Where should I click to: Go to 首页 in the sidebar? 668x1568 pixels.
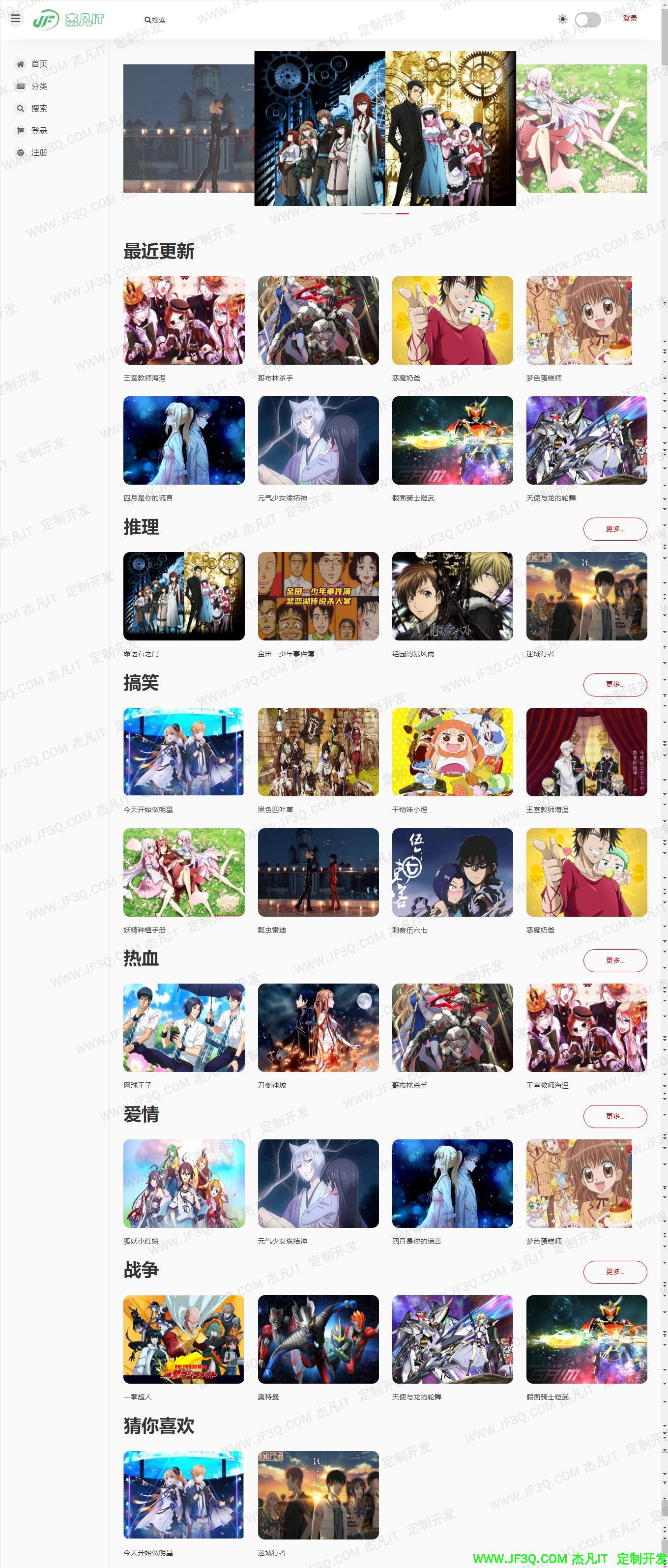(39, 64)
